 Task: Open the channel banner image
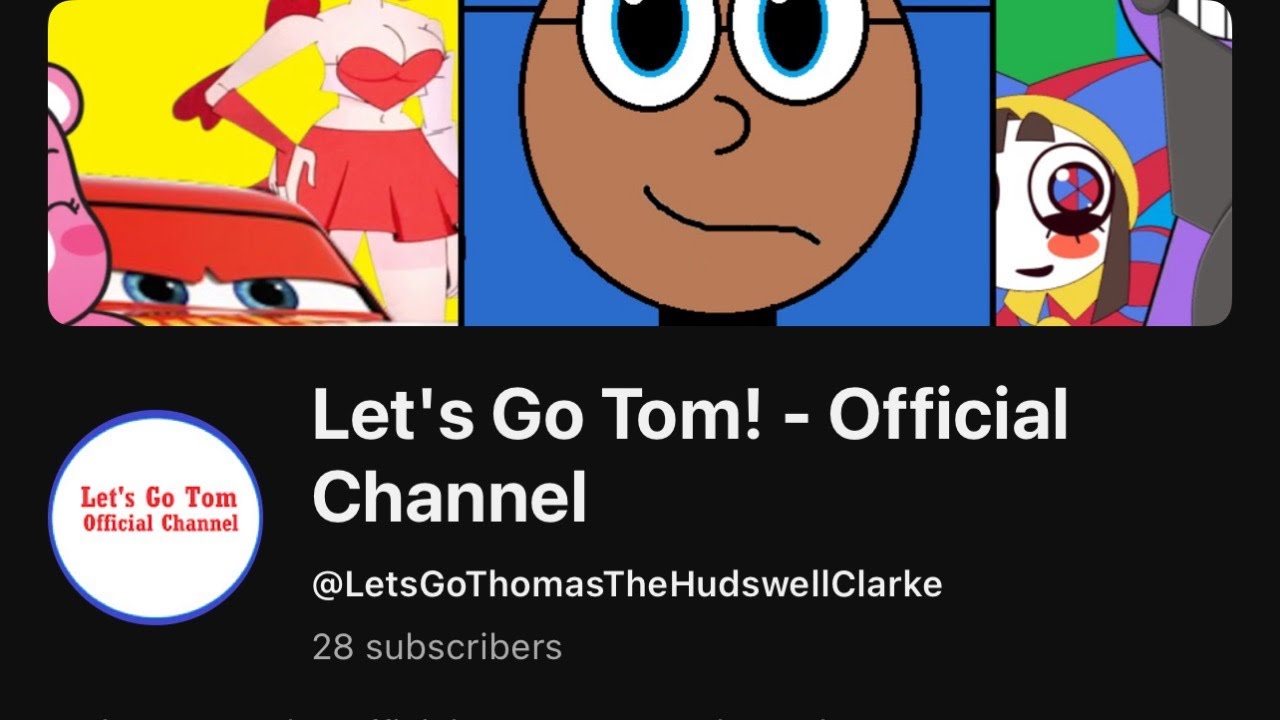point(640,162)
